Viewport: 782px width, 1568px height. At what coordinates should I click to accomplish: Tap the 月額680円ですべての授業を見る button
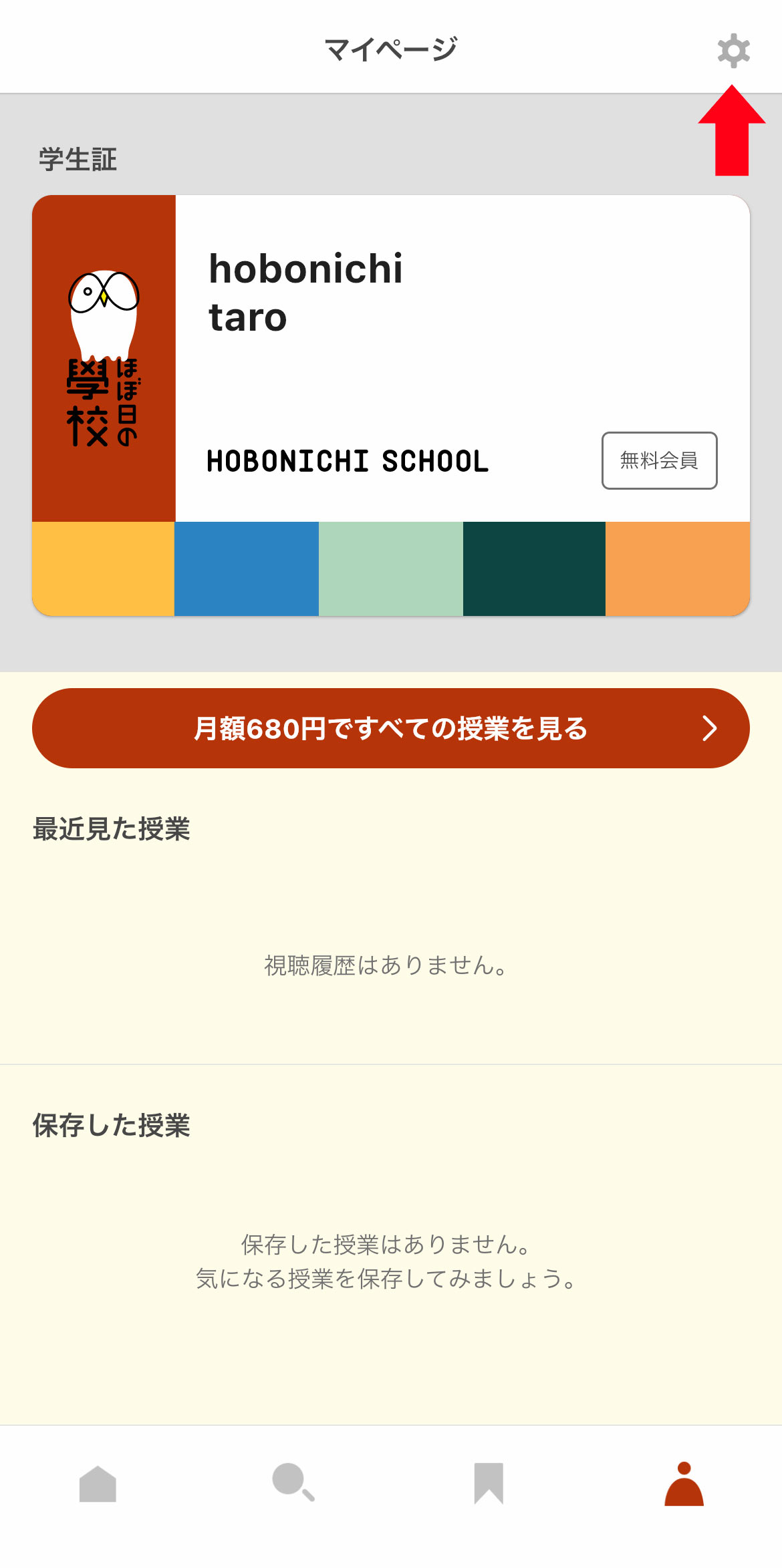(390, 728)
